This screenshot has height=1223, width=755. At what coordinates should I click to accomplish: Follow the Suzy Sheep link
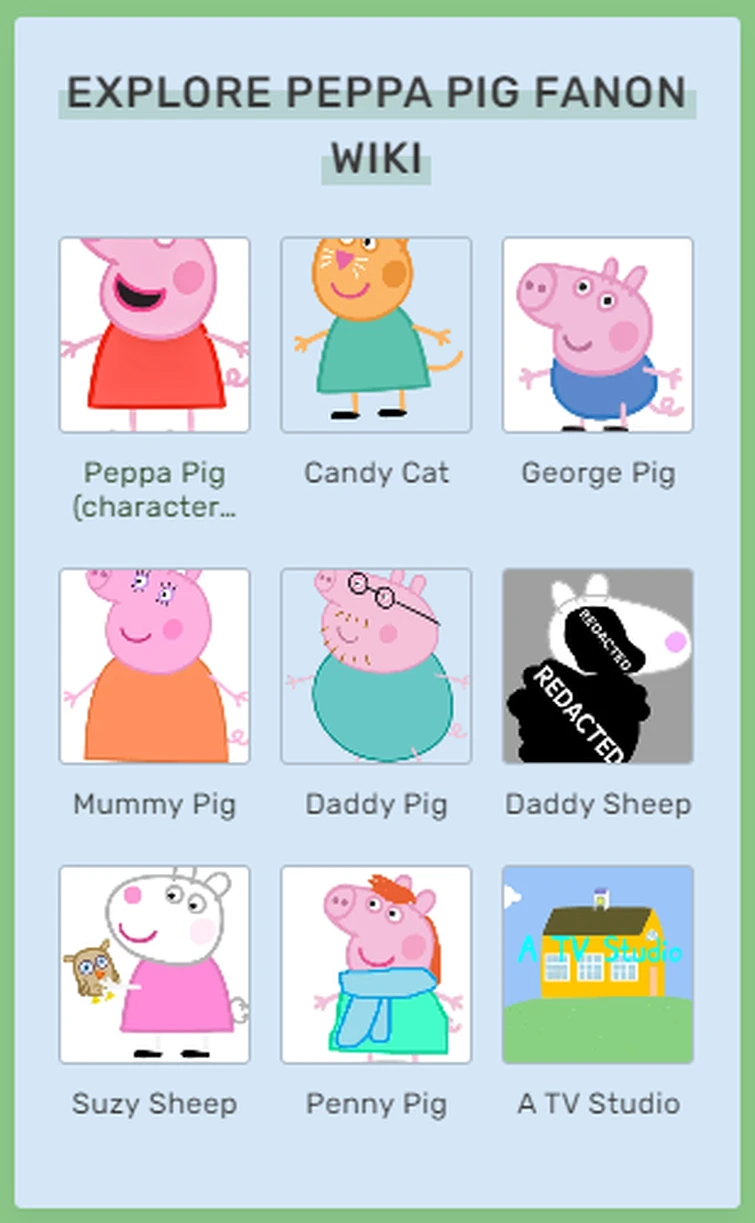pos(154,1105)
